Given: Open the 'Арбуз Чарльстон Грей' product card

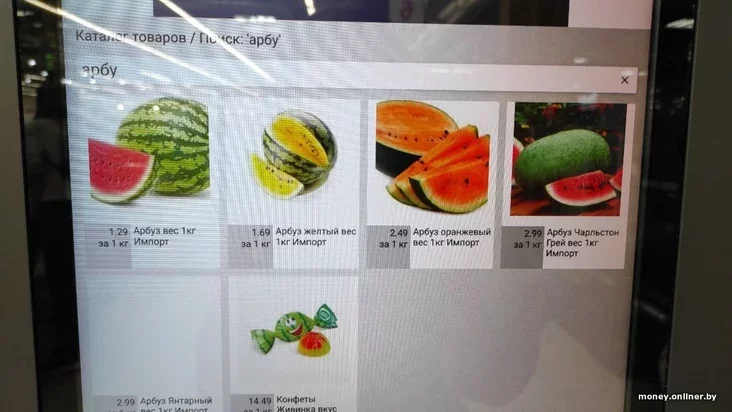Looking at the screenshot, I should point(568,182).
